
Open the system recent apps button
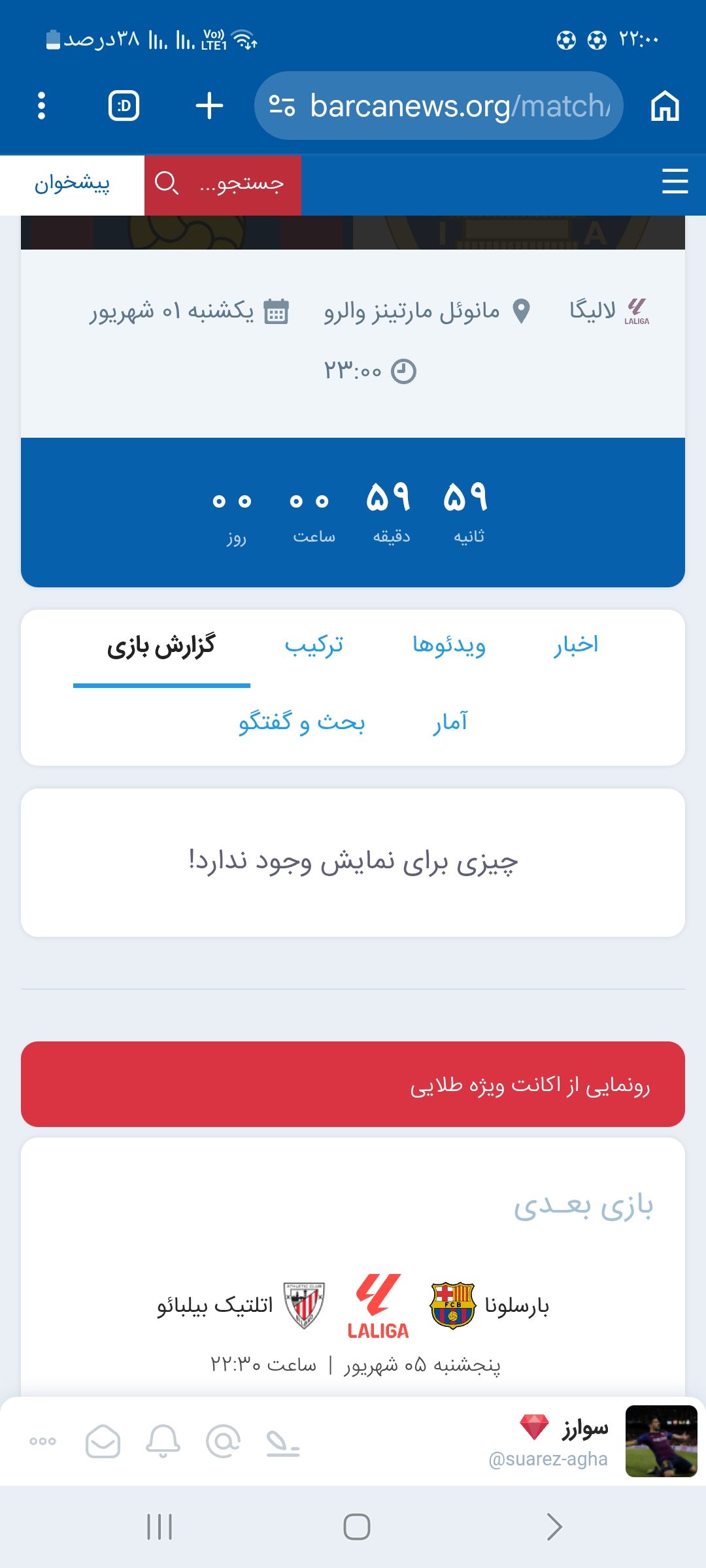[x=160, y=1527]
